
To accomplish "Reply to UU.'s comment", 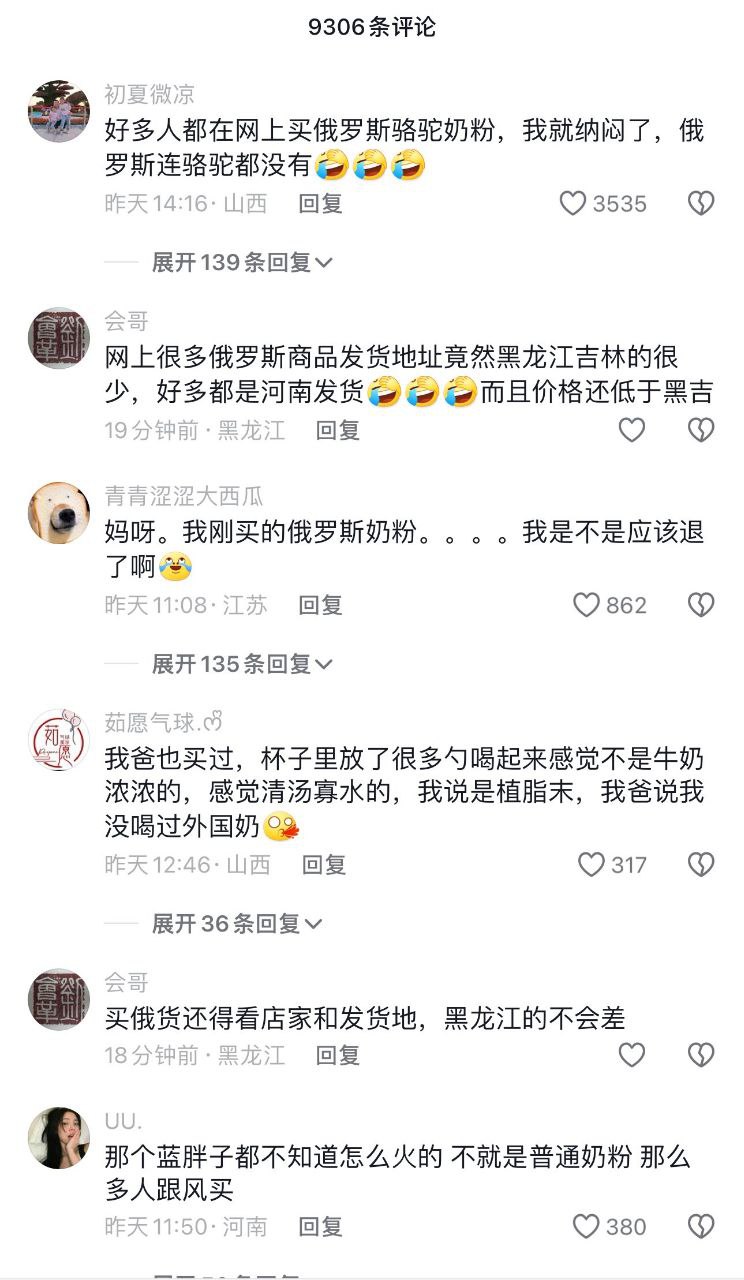I will [x=320, y=1227].
